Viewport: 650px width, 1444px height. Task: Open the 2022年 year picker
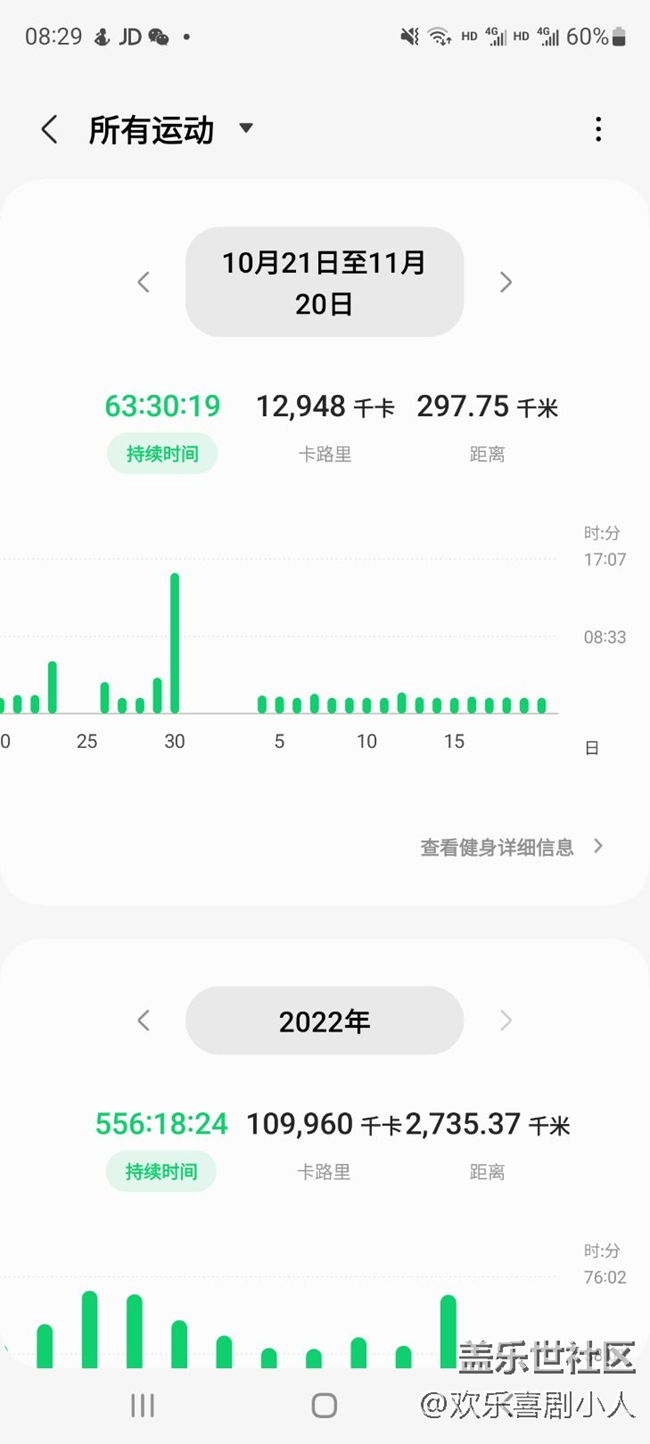324,1020
